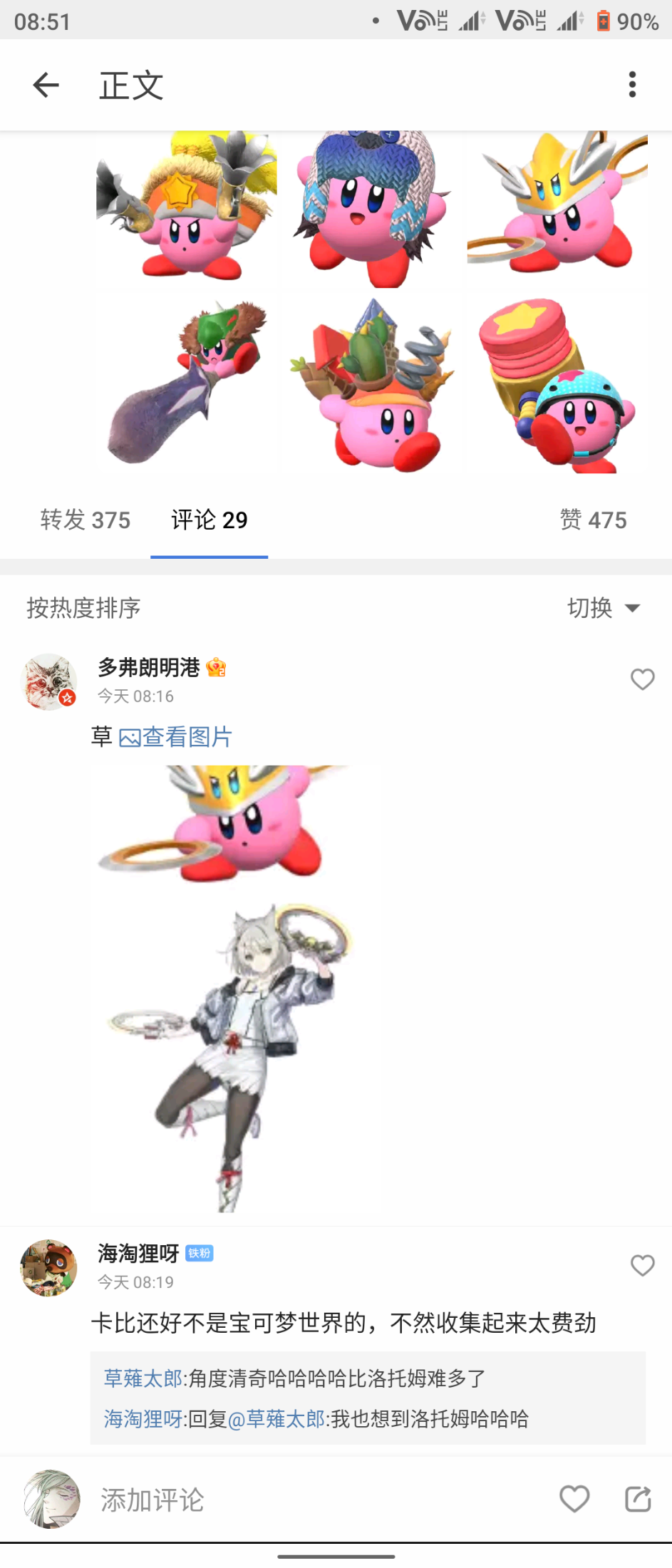Open the three-dot overflow menu
This screenshot has height=1568, width=672.
[x=631, y=85]
